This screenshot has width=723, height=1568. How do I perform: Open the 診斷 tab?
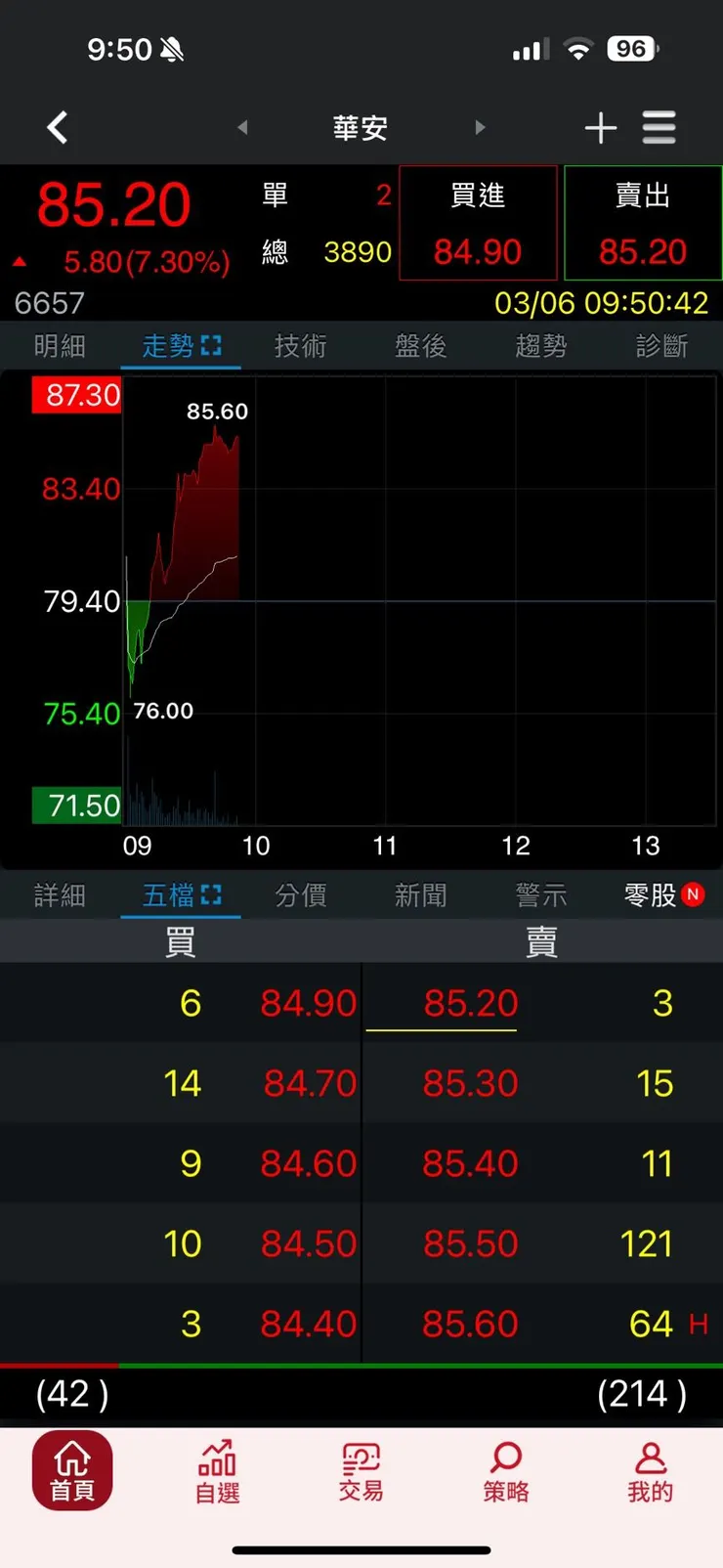661,346
